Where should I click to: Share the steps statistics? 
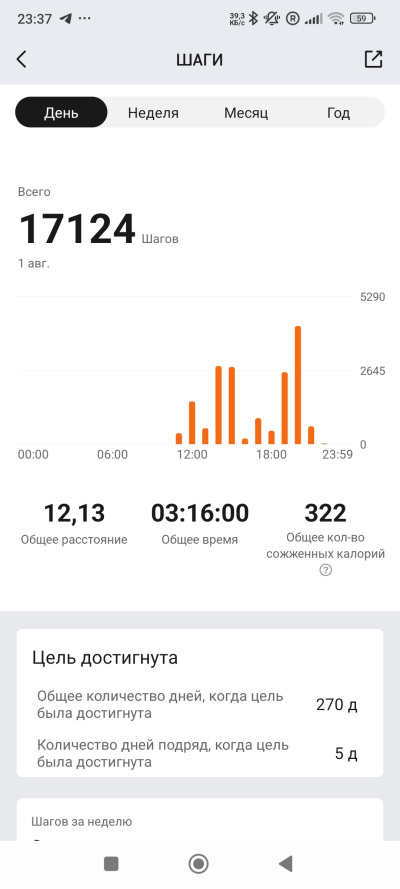373,60
